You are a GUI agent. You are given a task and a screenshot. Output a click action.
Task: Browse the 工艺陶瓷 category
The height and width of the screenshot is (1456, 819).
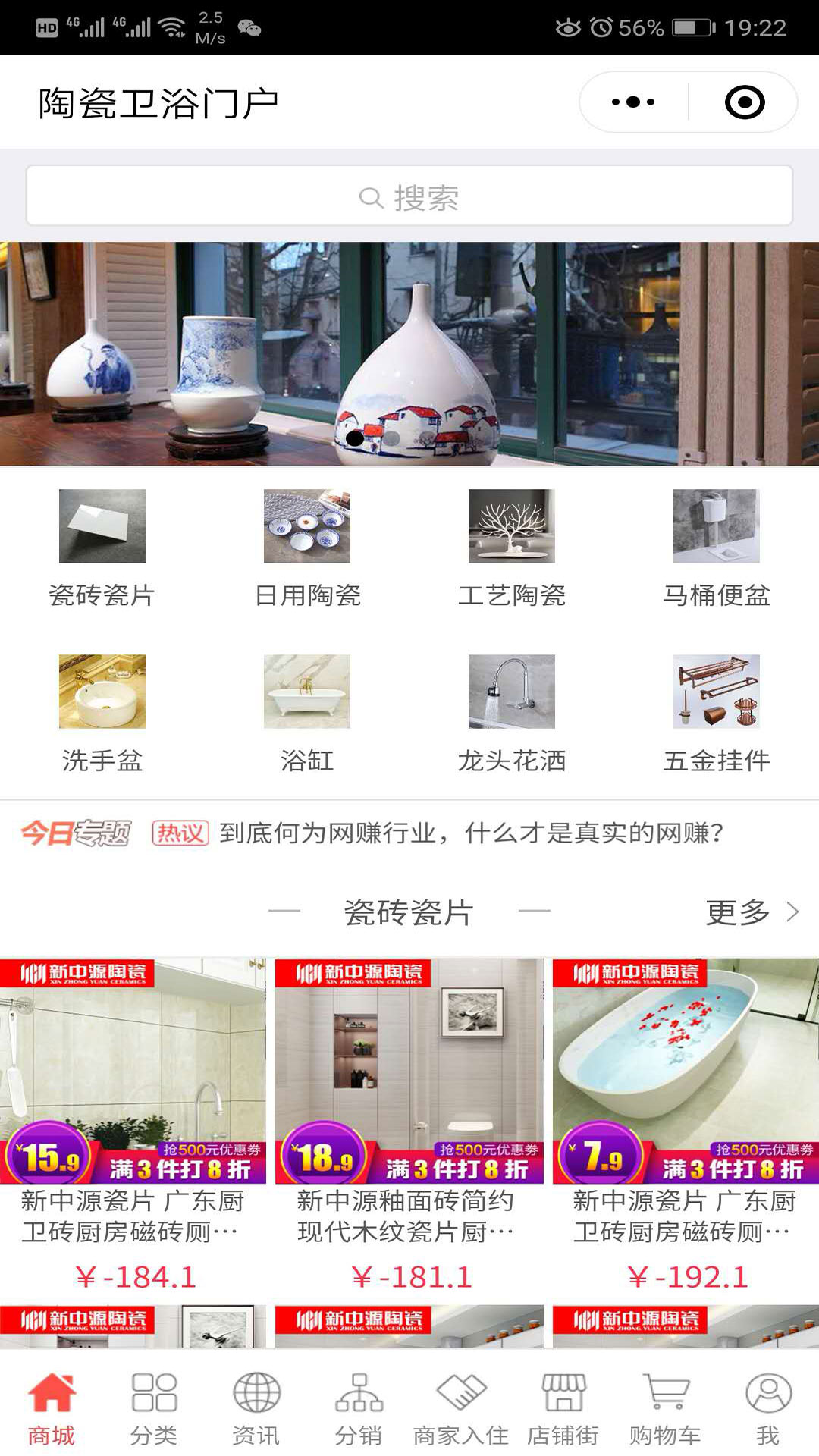pyautogui.click(x=512, y=526)
